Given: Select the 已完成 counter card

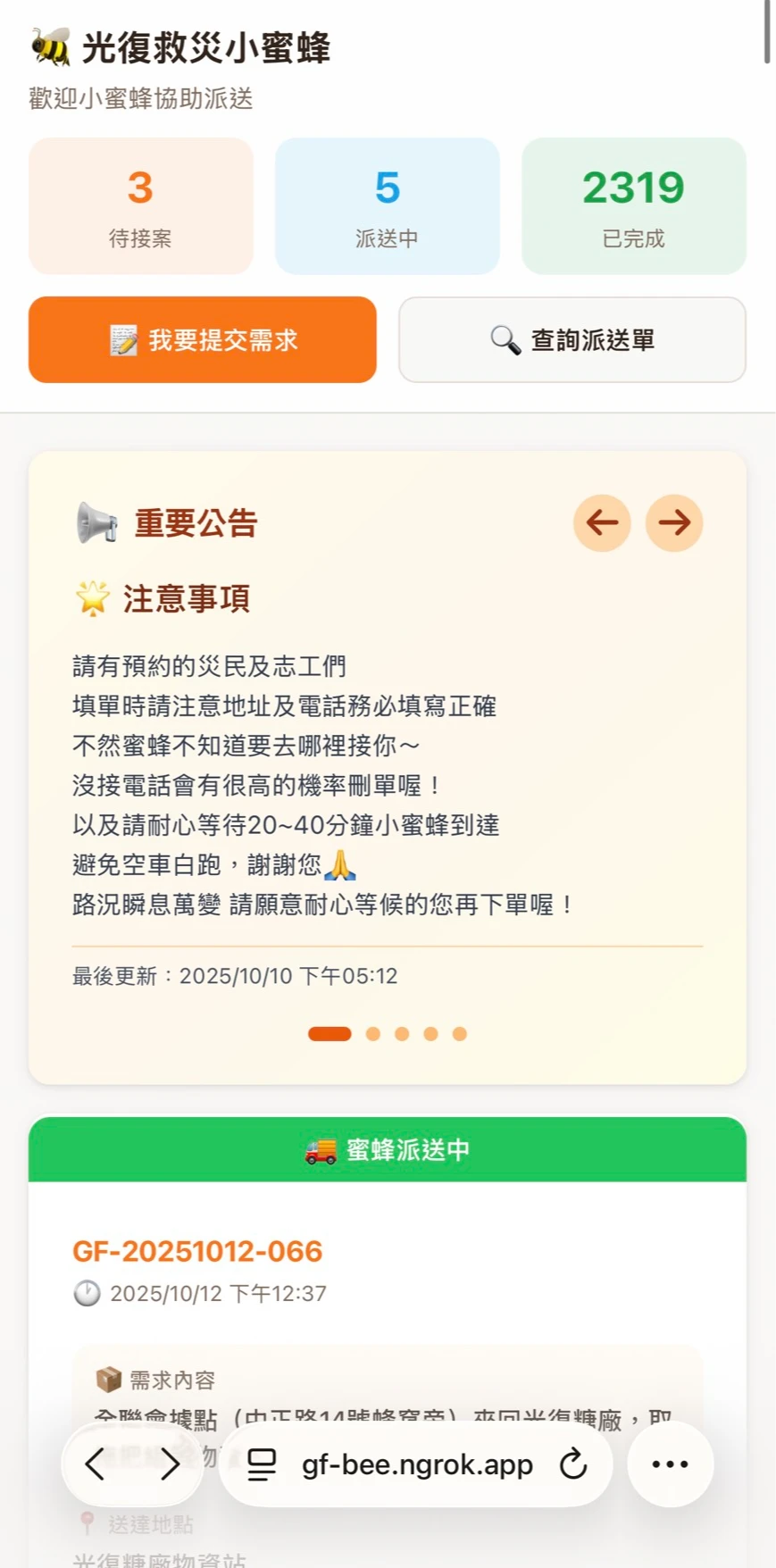Looking at the screenshot, I should coord(633,206).
